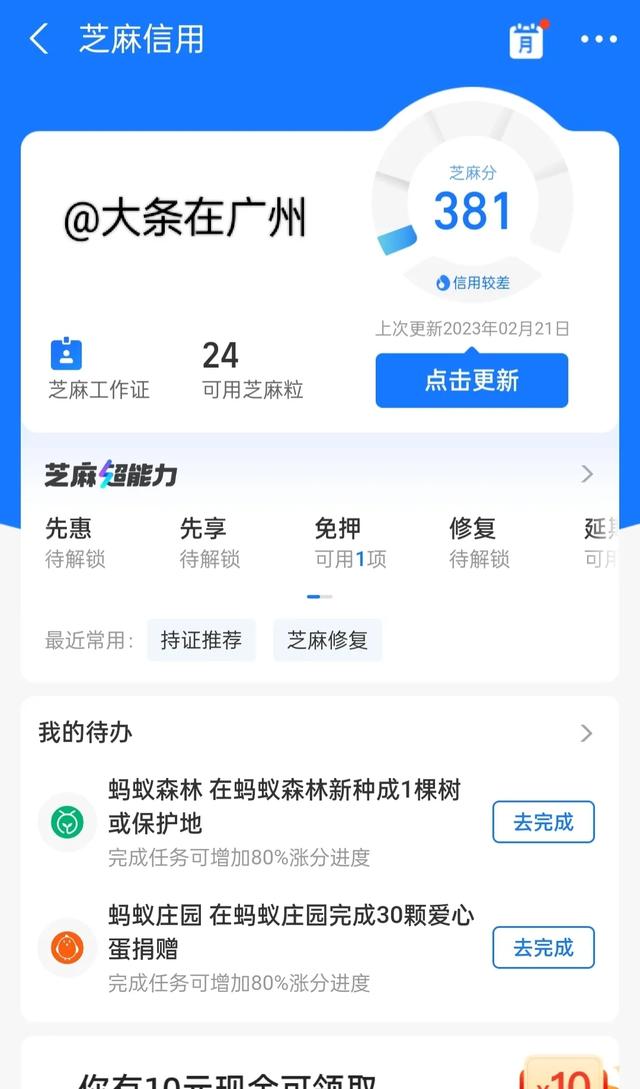Open the monthly calendar icon
This screenshot has width=640, height=1089.
527,40
